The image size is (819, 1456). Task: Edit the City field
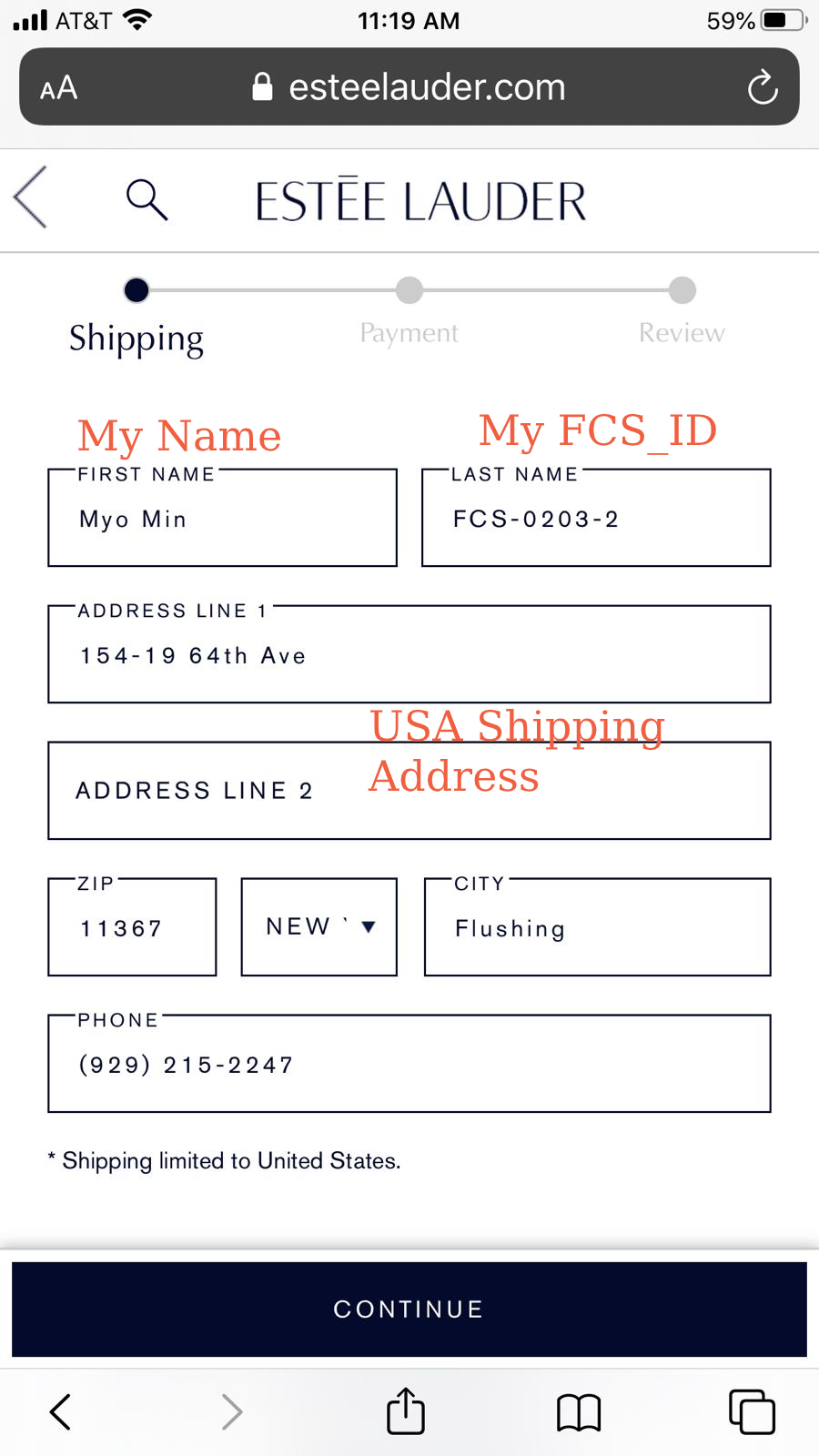click(x=597, y=927)
